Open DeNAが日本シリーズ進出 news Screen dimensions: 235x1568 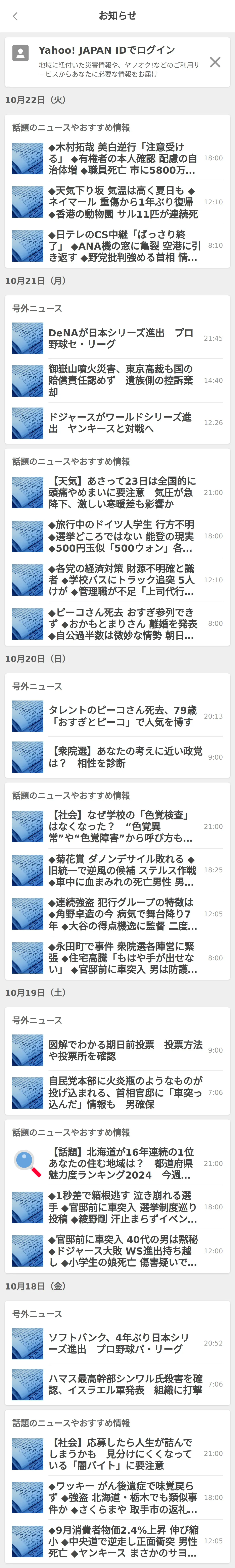[x=122, y=338]
